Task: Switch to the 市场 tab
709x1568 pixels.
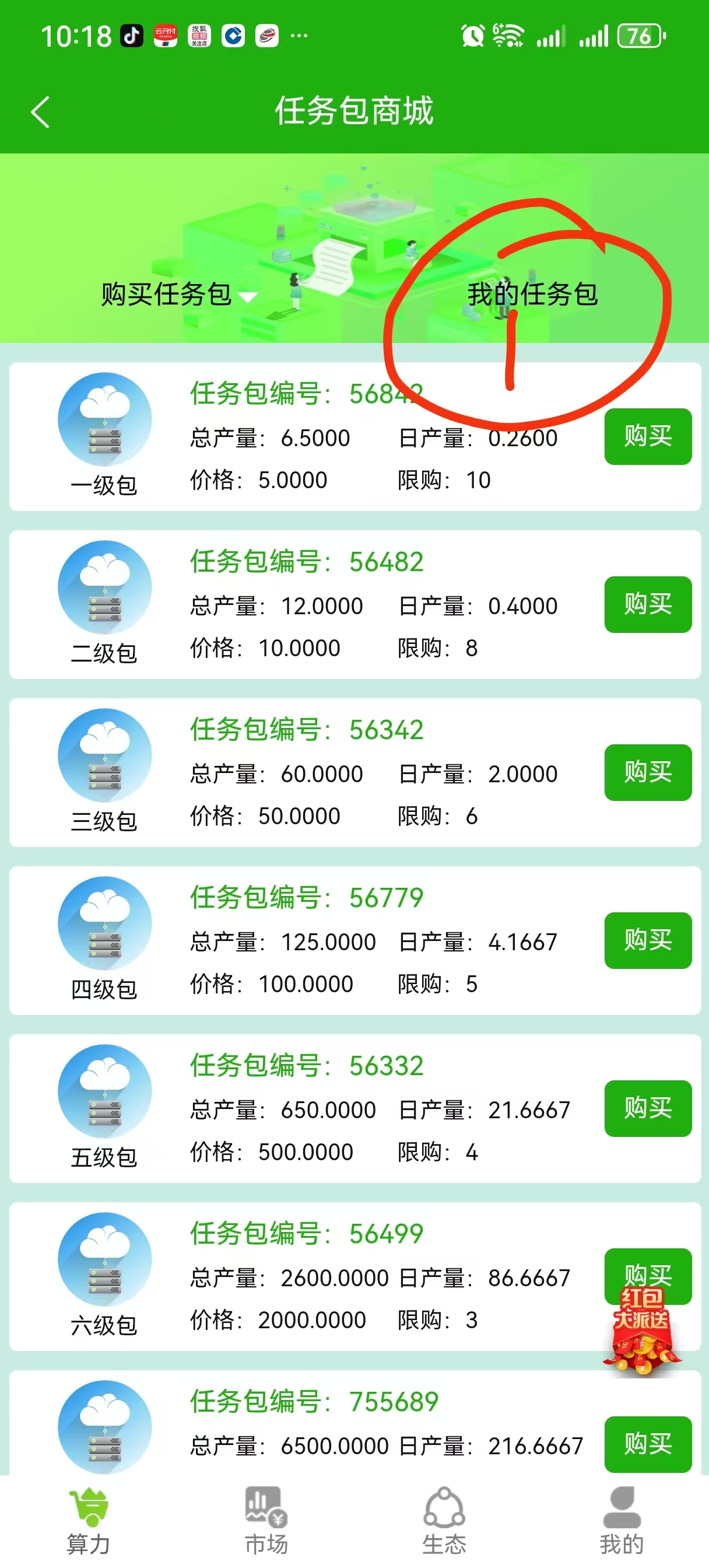Action: pyautogui.click(x=266, y=1520)
